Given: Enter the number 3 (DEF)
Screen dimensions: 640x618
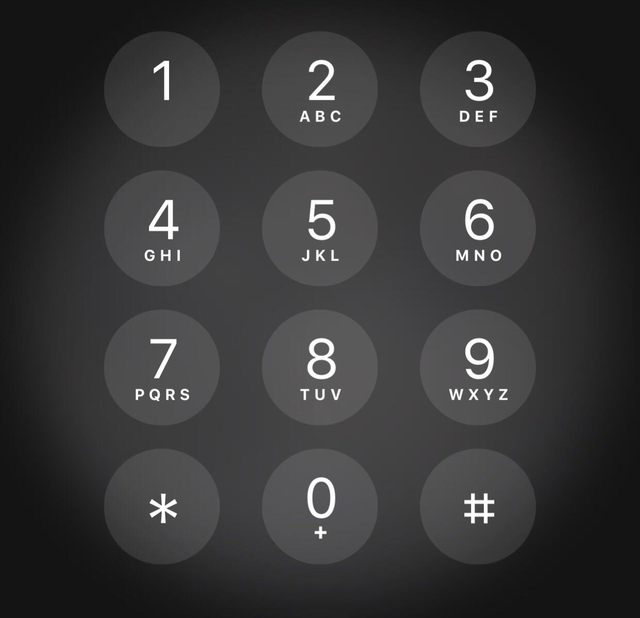Looking at the screenshot, I should 478,88.
